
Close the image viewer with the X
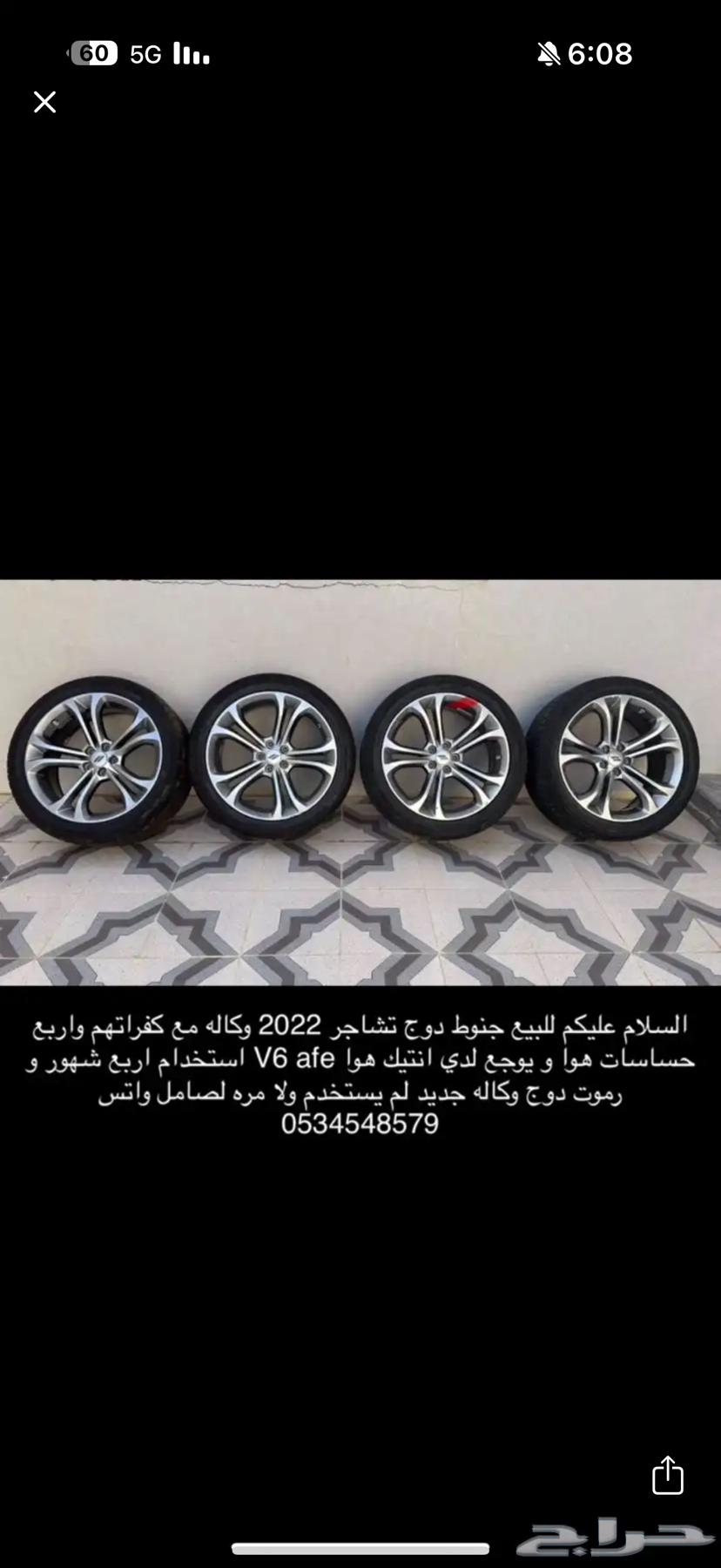44,102
